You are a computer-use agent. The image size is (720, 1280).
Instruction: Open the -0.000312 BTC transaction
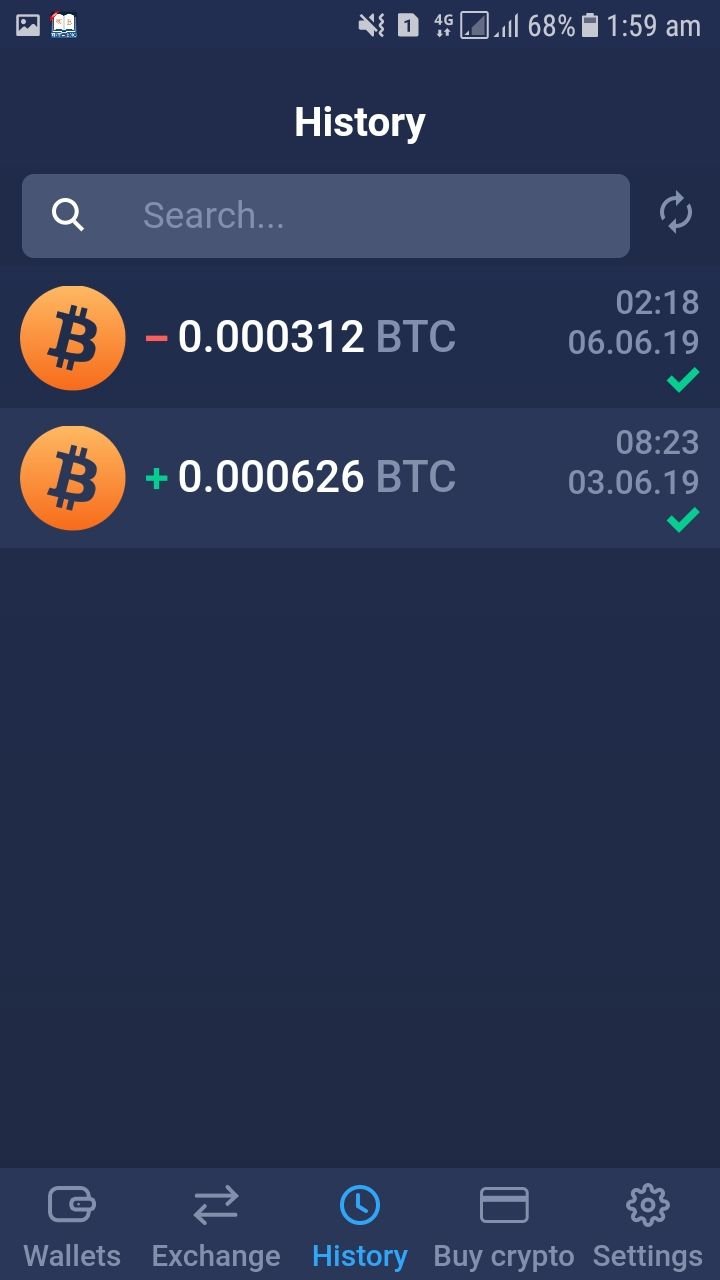coord(360,338)
